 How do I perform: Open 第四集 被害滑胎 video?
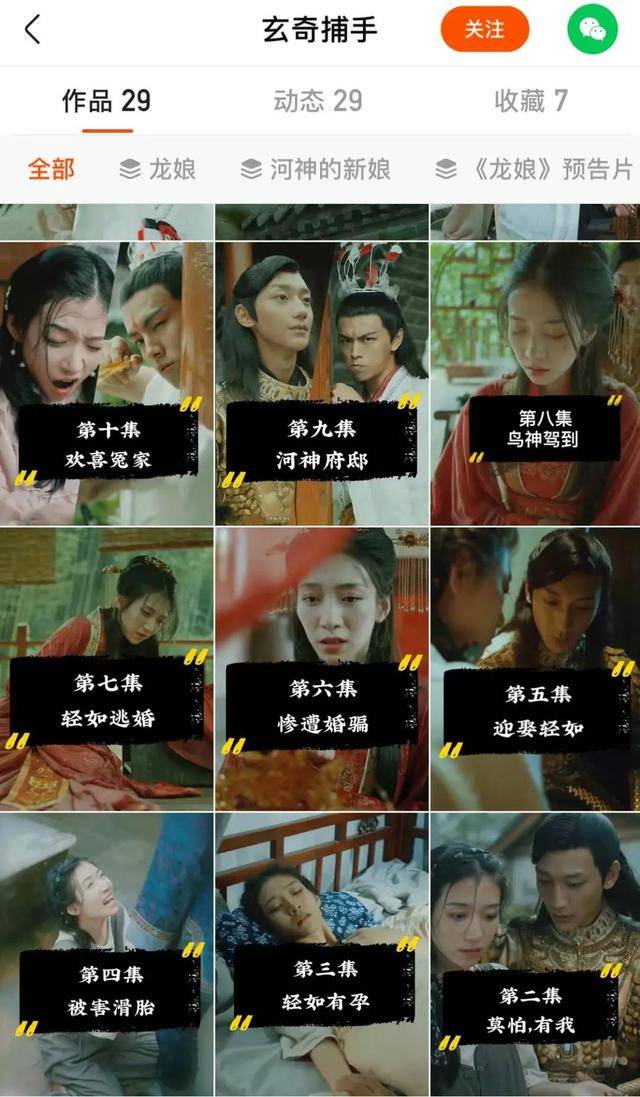[106, 954]
